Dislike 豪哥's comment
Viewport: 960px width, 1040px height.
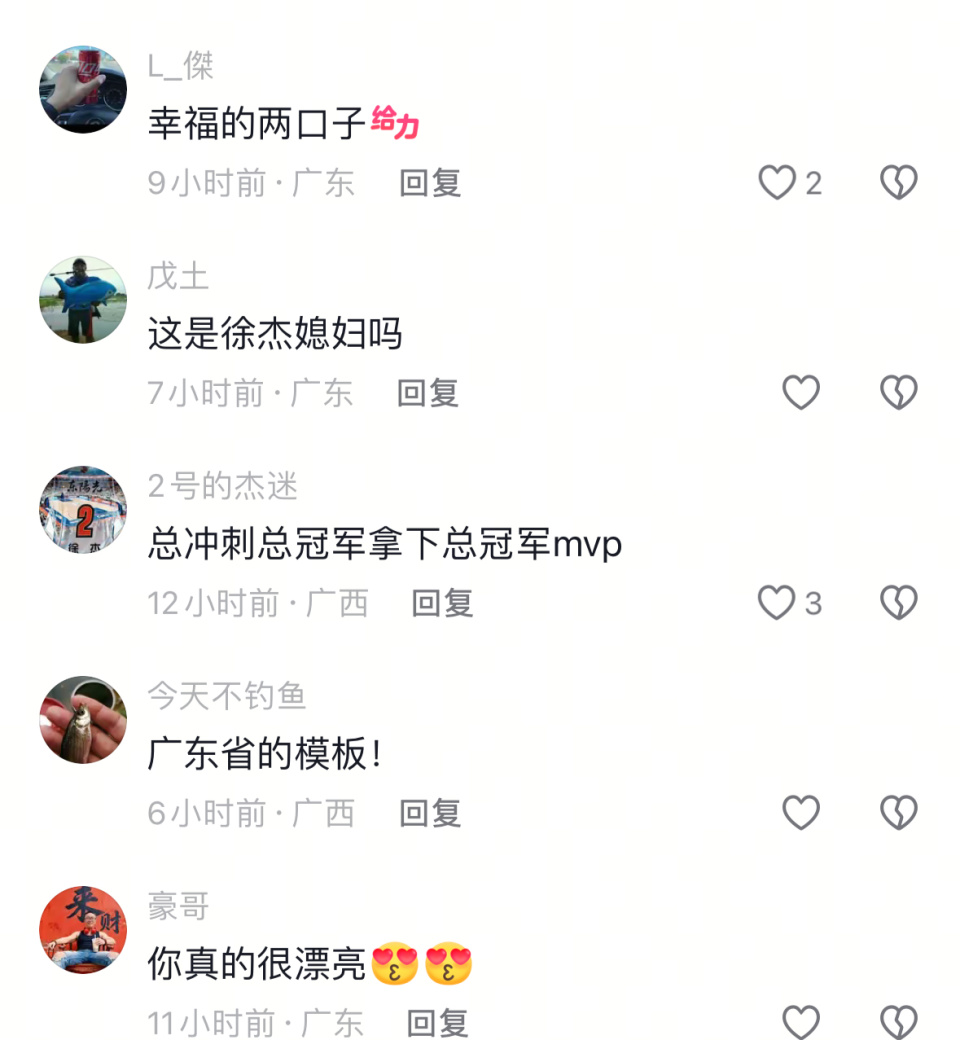coord(898,1022)
